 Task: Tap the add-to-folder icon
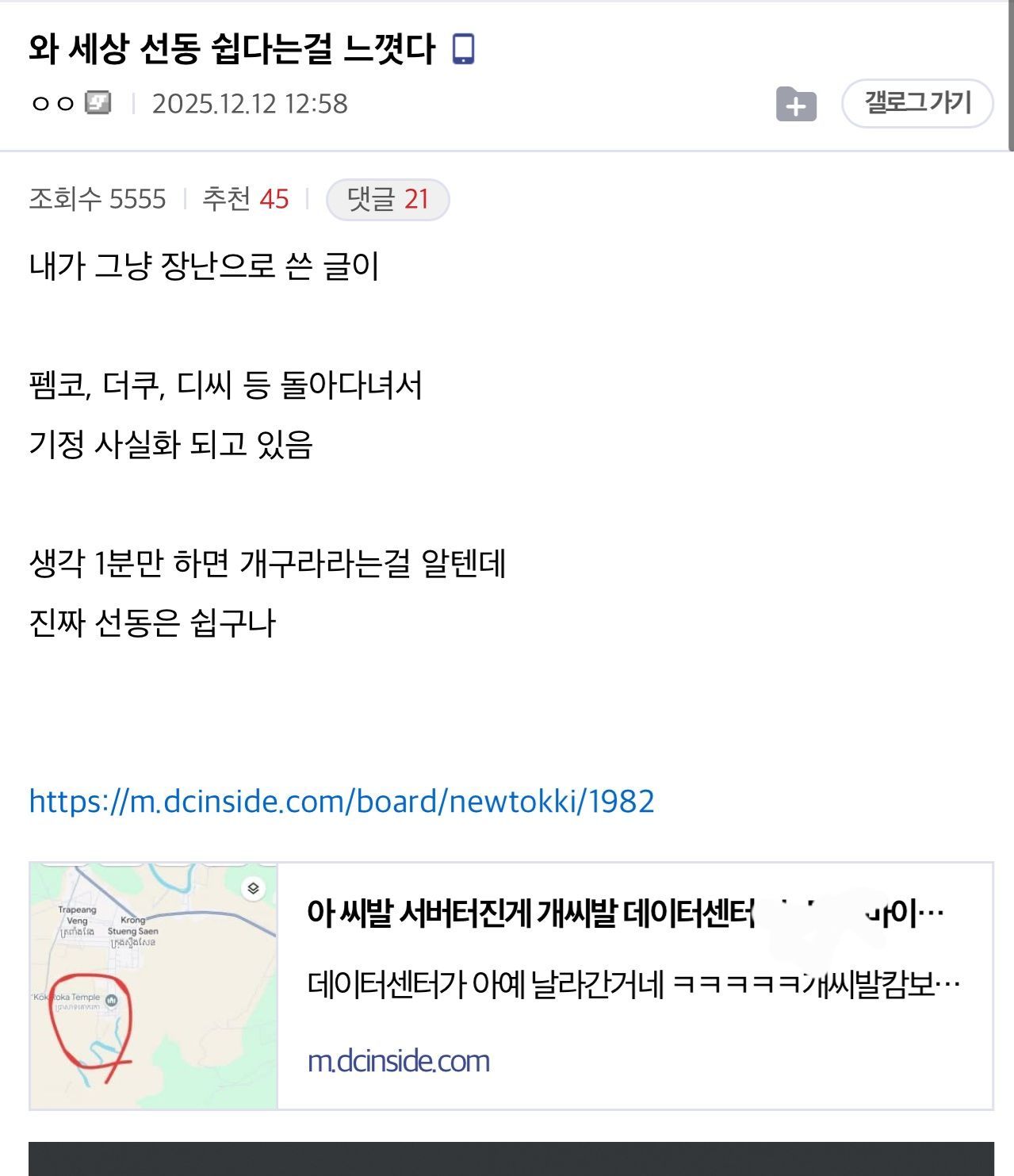[796, 104]
